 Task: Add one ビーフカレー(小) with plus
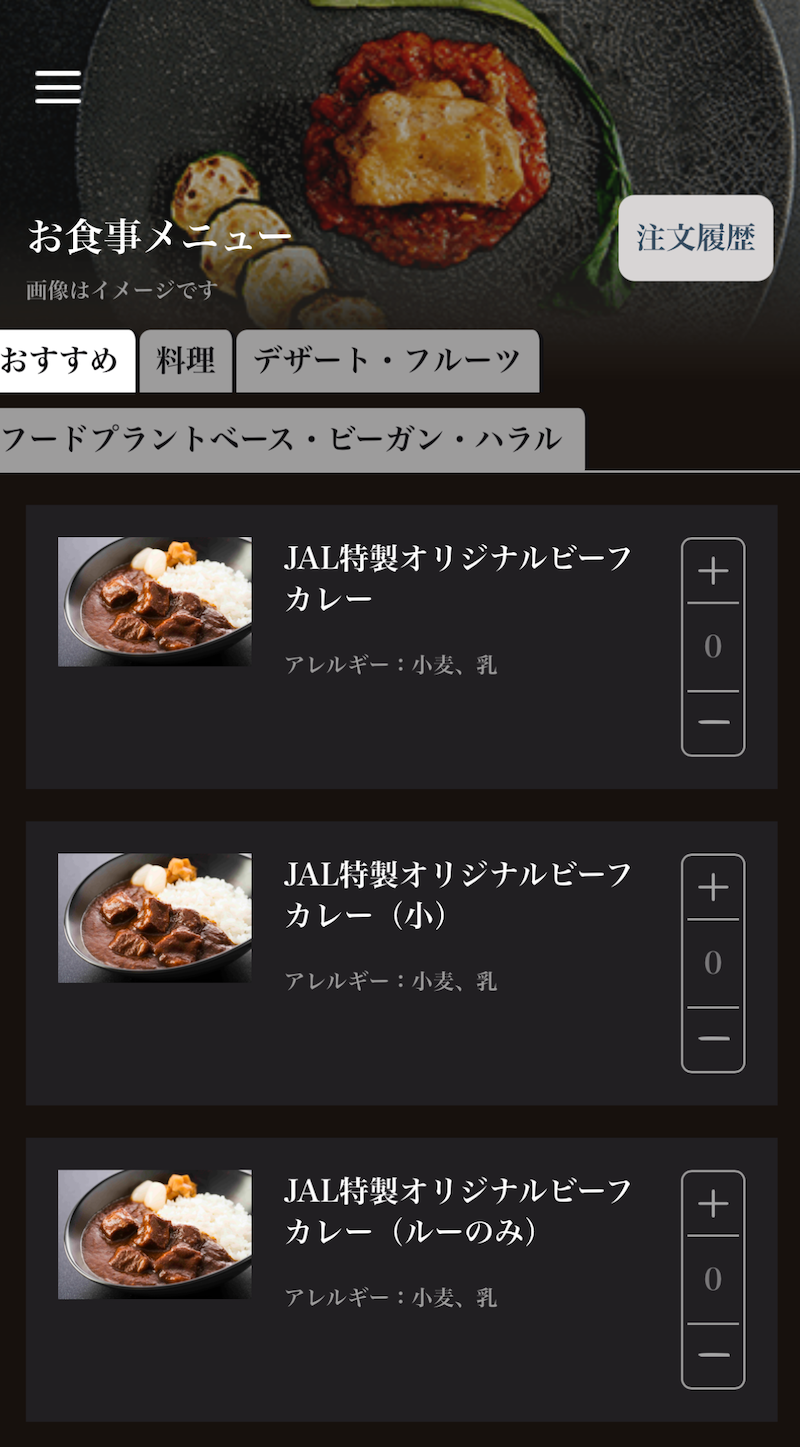point(713,888)
